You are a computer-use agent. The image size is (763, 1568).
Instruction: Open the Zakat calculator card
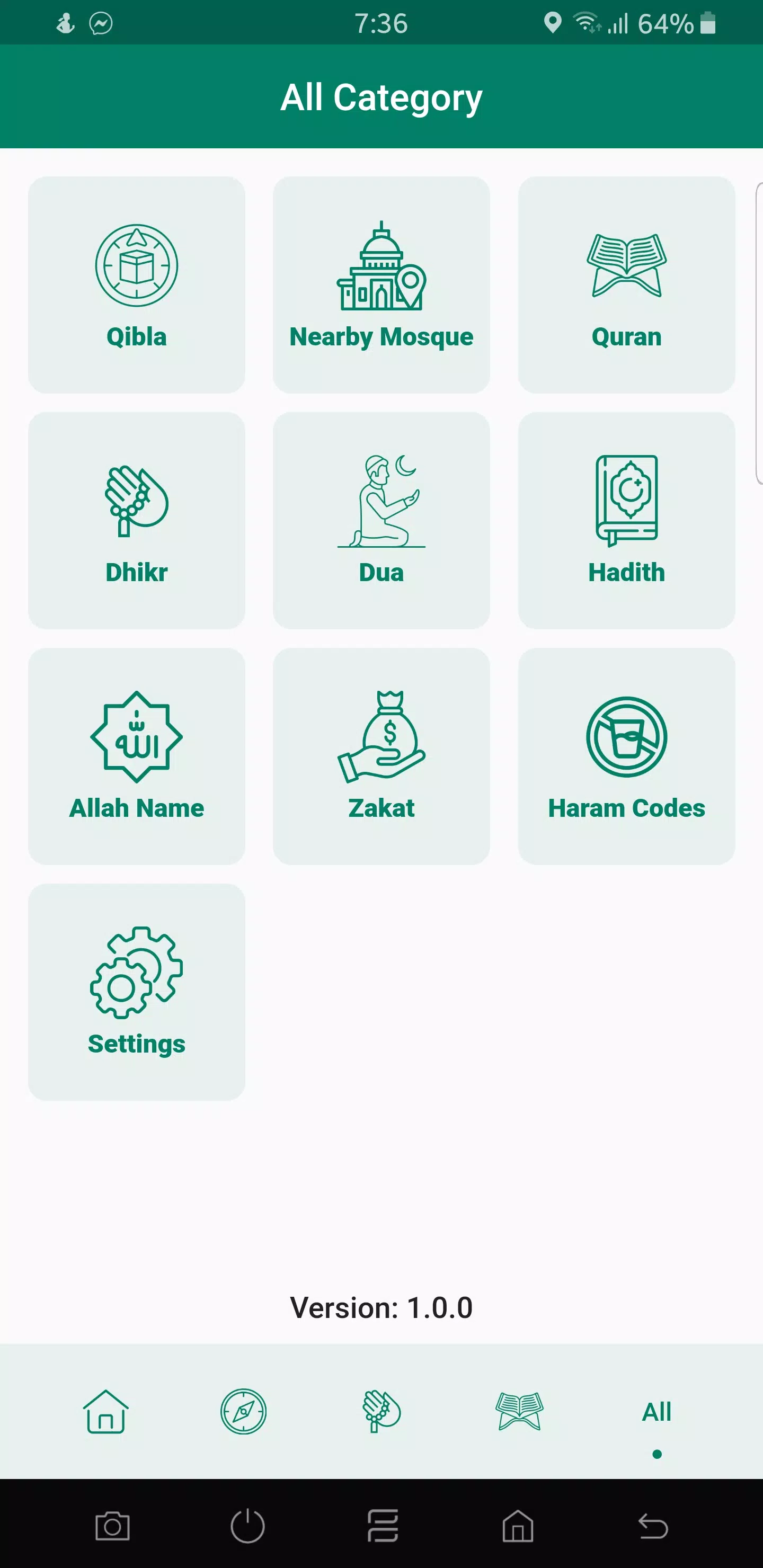coord(381,756)
